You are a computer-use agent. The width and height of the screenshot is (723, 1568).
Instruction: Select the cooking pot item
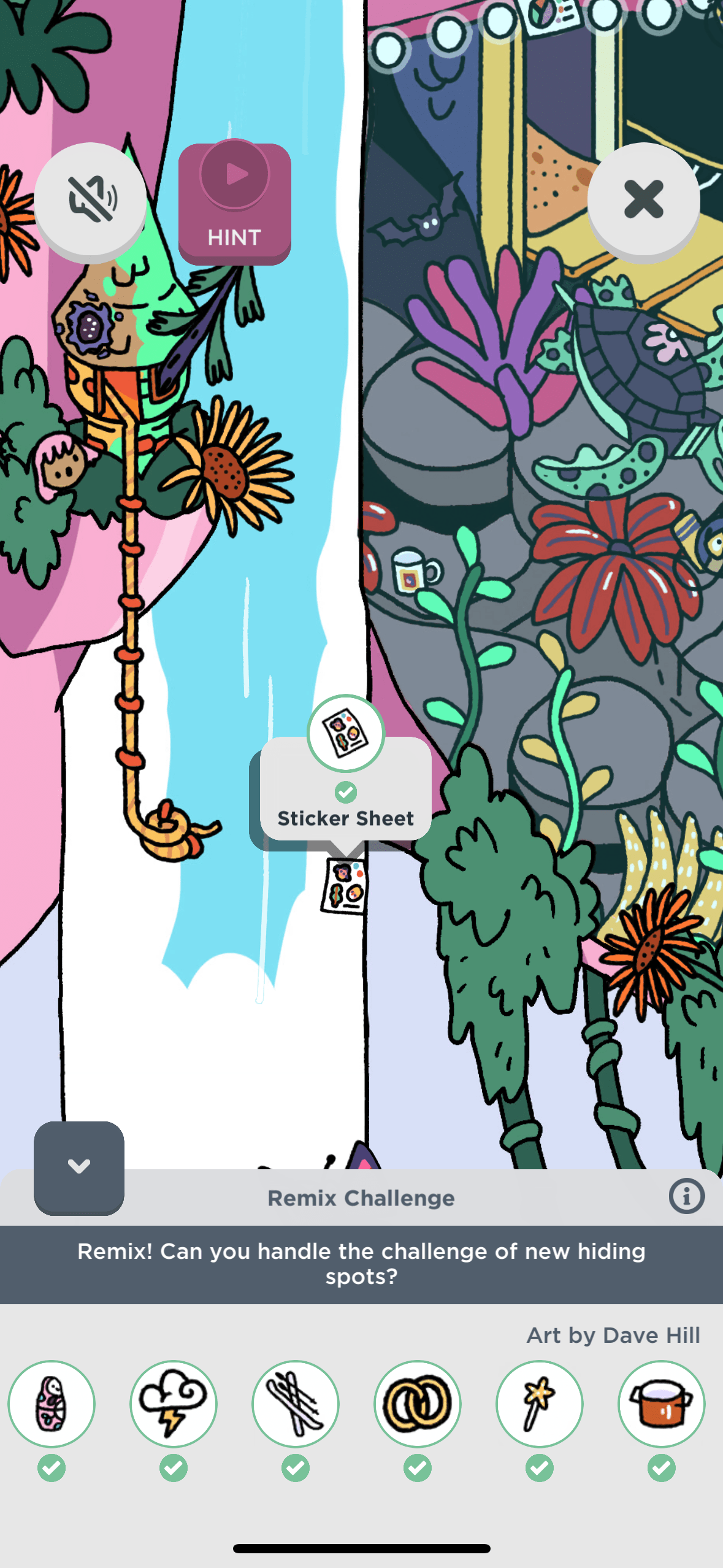[661, 1403]
